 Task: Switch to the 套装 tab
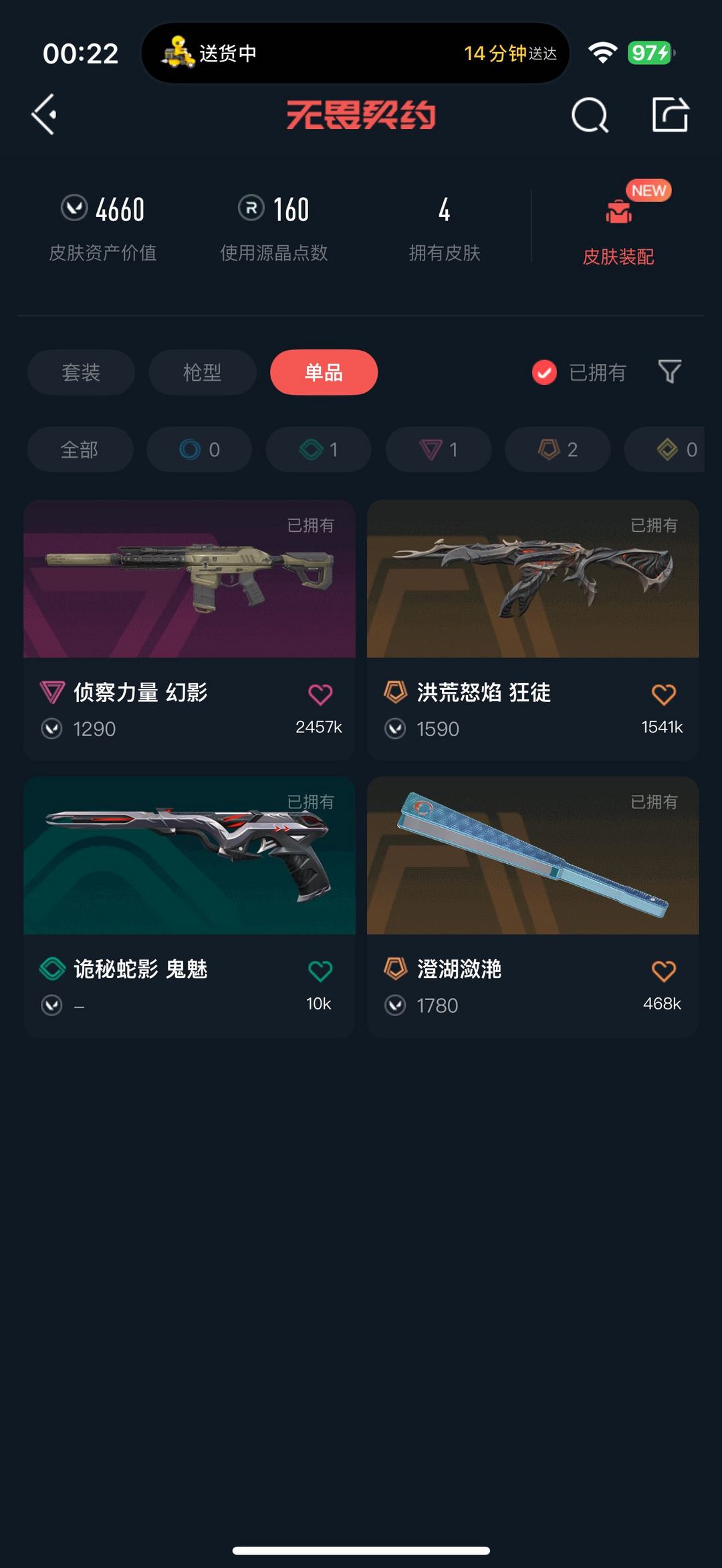(x=81, y=372)
